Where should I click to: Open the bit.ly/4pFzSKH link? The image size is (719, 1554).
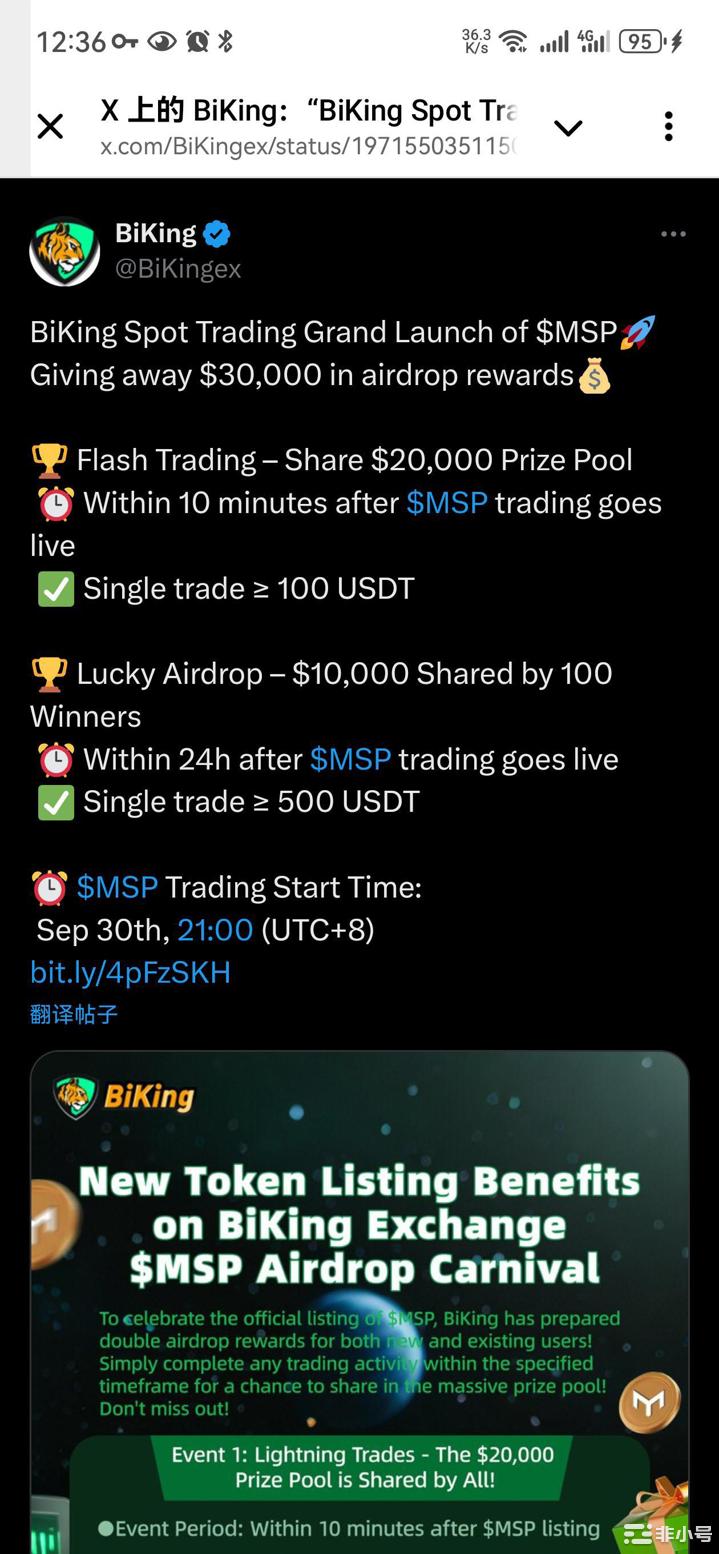(x=130, y=972)
